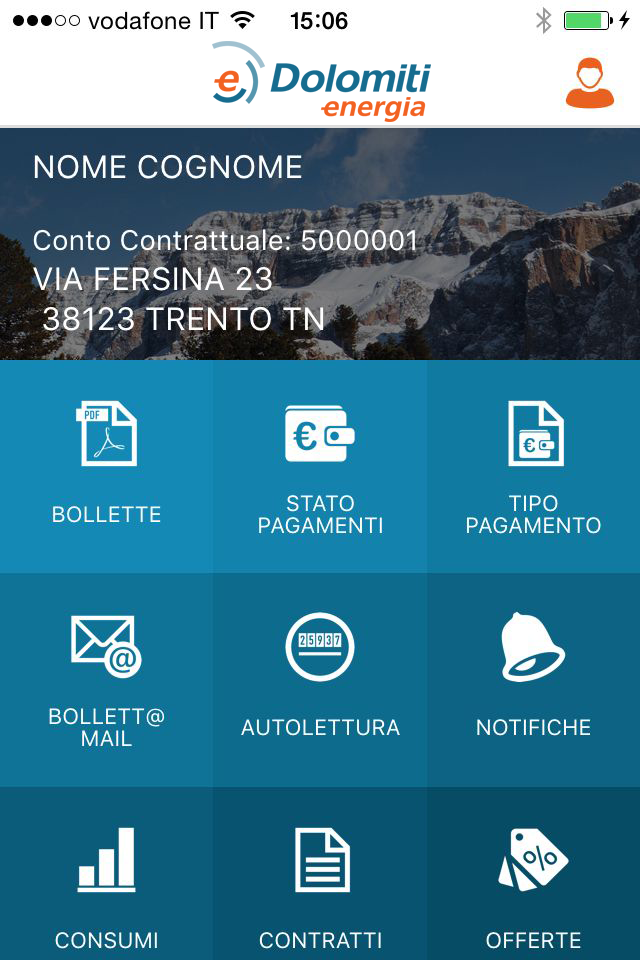View Stato Pagamenti
This screenshot has height=960, width=640.
coord(320,467)
